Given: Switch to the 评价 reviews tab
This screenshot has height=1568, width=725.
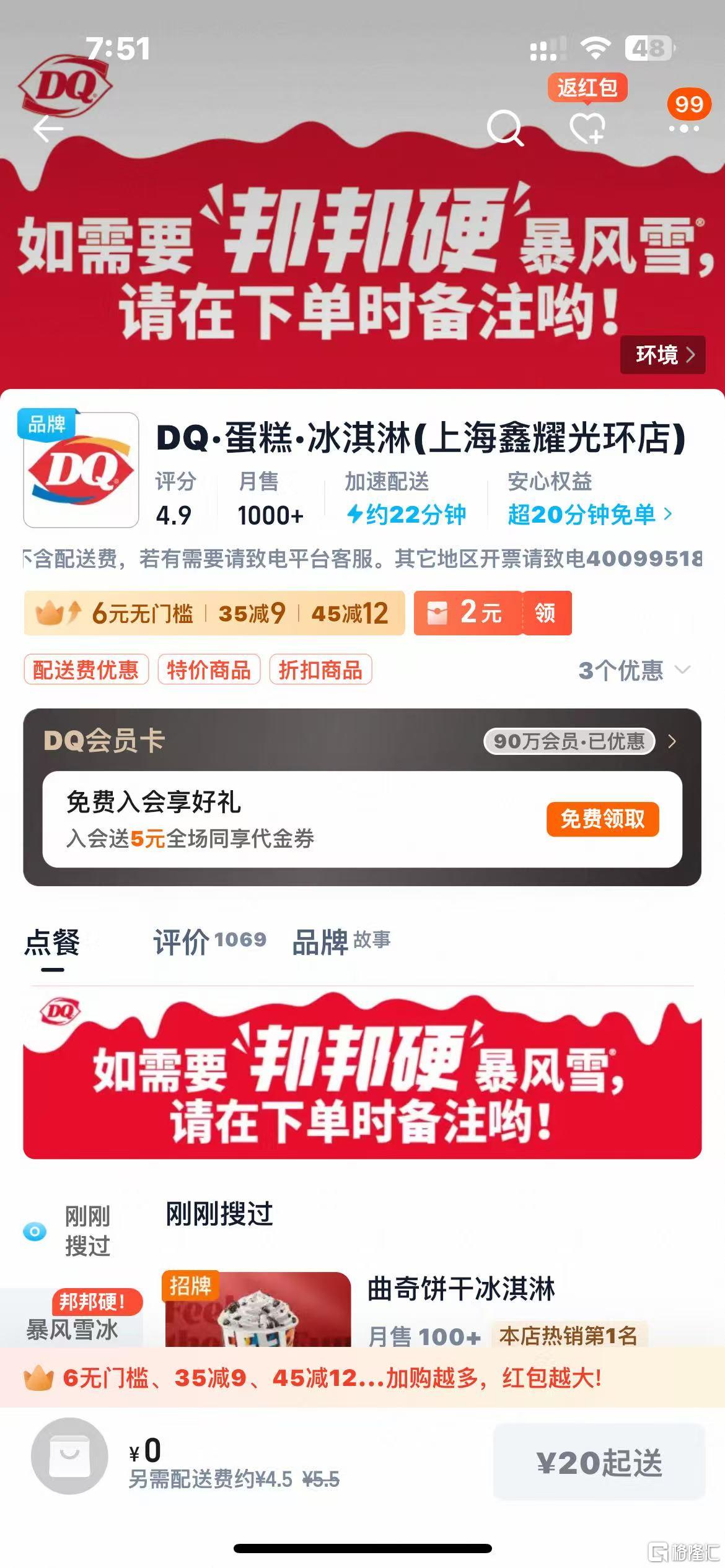Looking at the screenshot, I should pyautogui.click(x=209, y=942).
